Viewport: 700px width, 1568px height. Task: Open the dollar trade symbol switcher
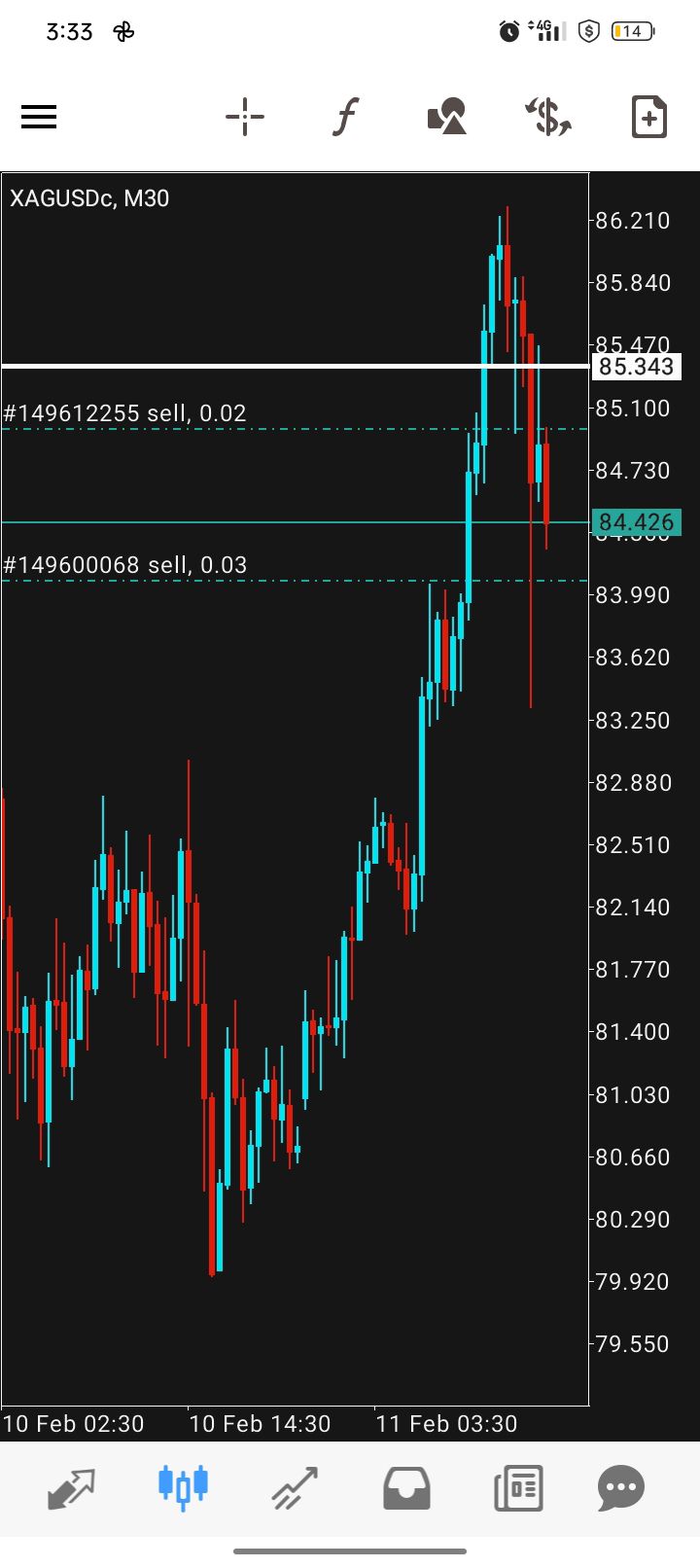coord(548,118)
